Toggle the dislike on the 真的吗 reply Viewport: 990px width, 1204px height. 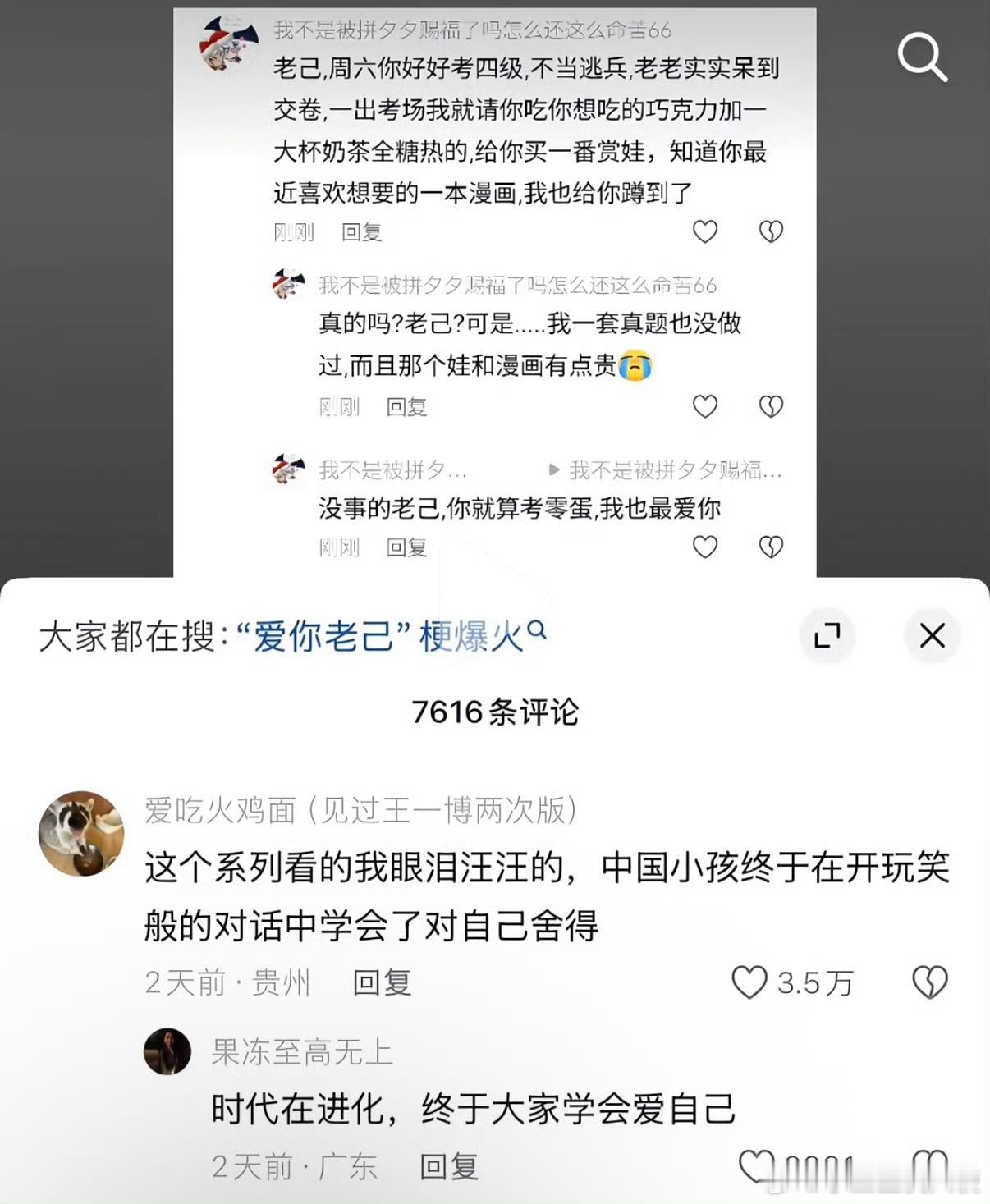(770, 405)
